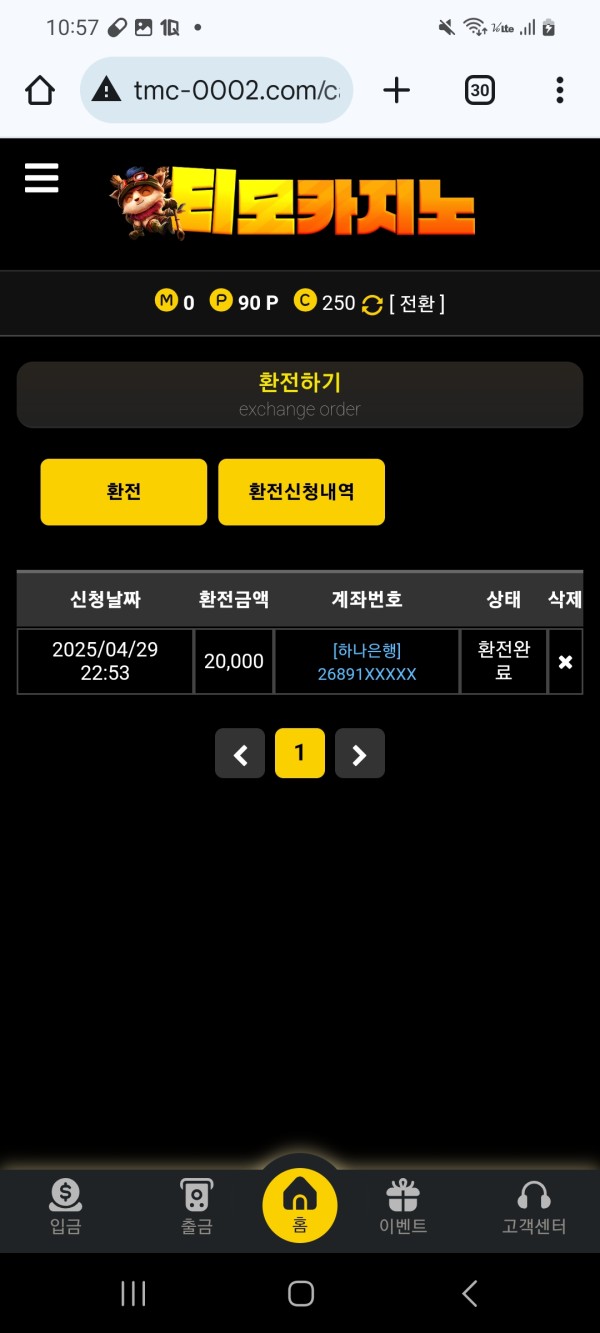The height and width of the screenshot is (1333, 600).
Task: Tap the system back button
Action: (469, 1293)
